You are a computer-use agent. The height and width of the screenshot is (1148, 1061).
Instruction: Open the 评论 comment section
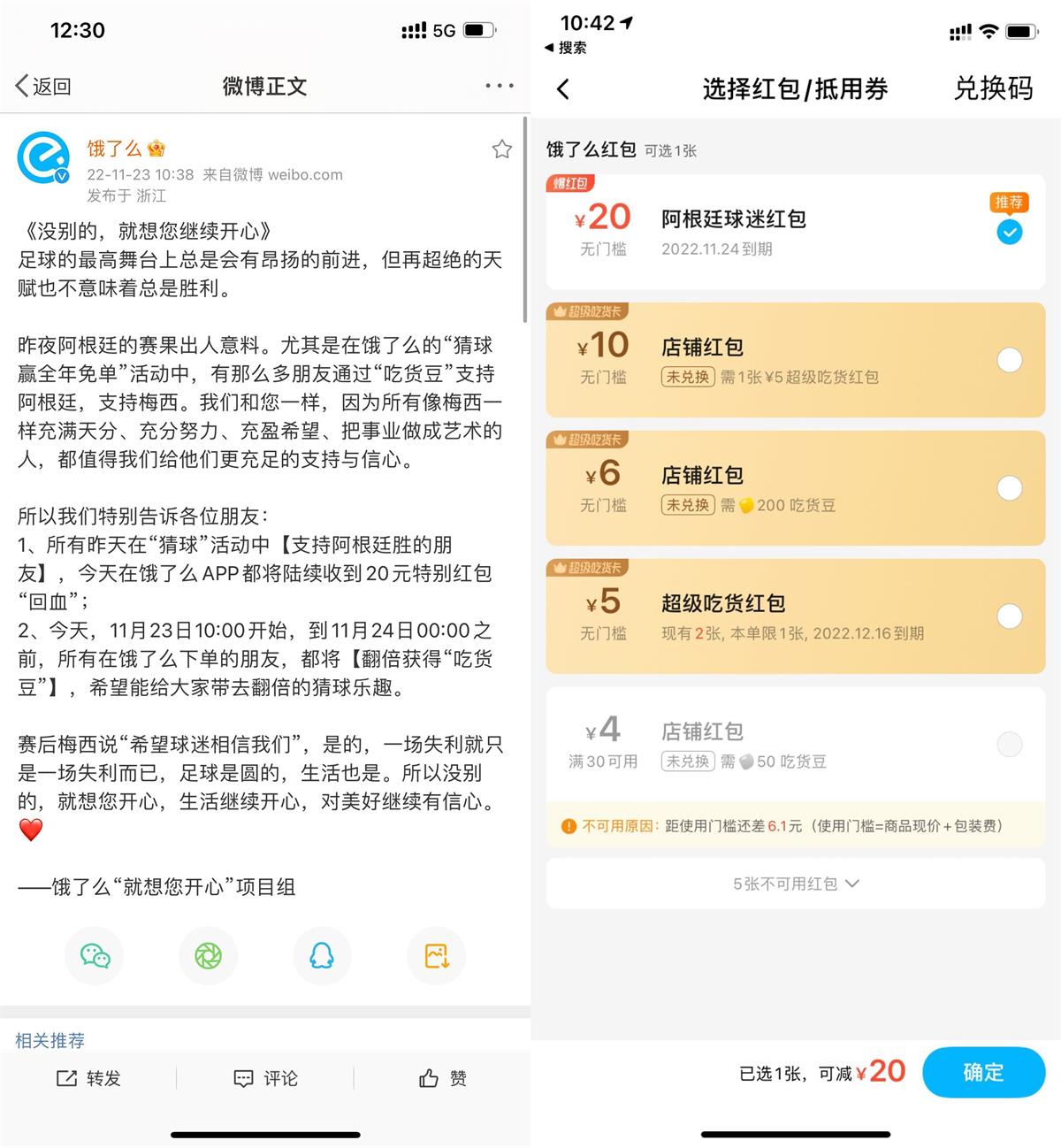[x=264, y=1078]
